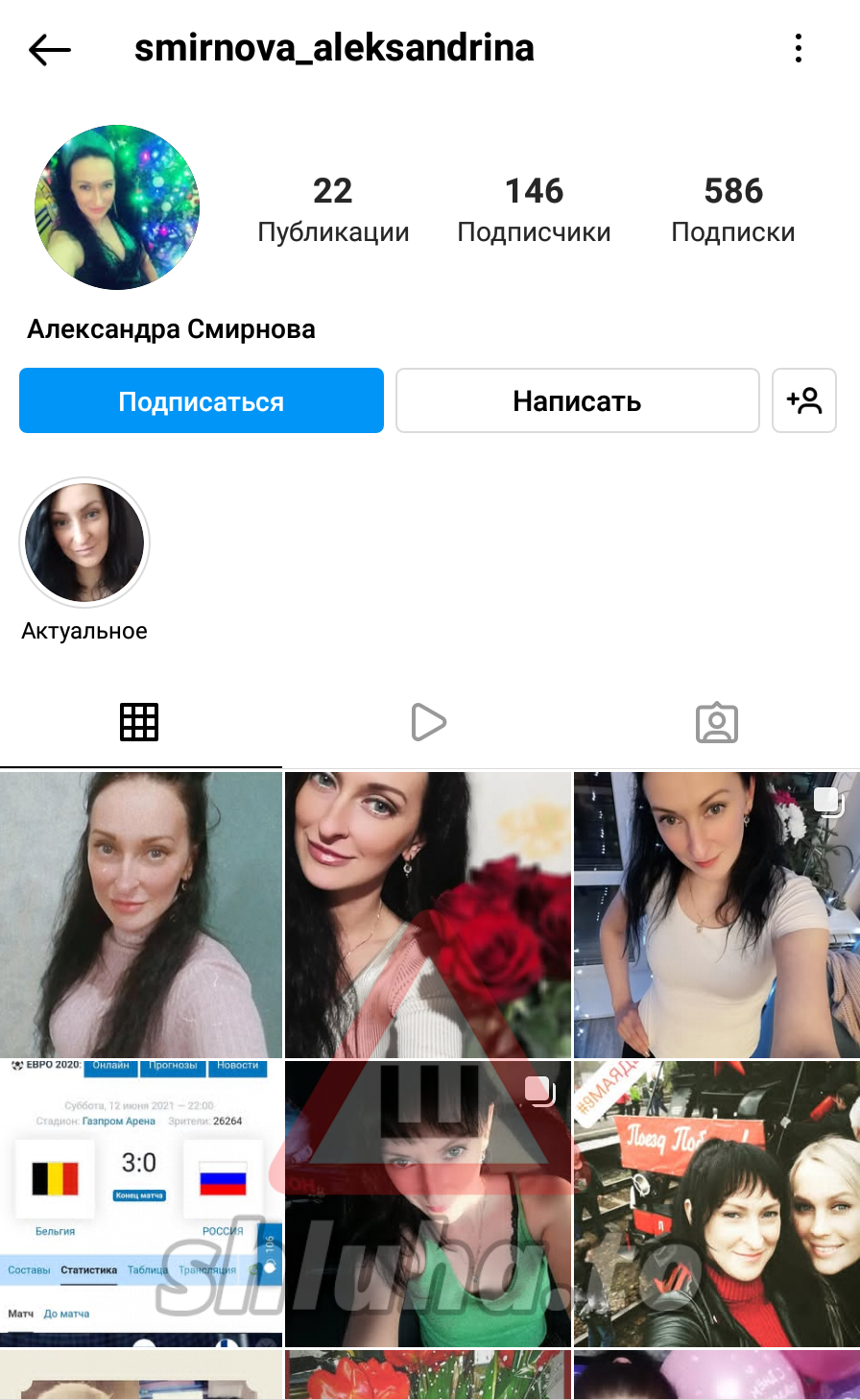Tap Написать to message the user

[578, 400]
